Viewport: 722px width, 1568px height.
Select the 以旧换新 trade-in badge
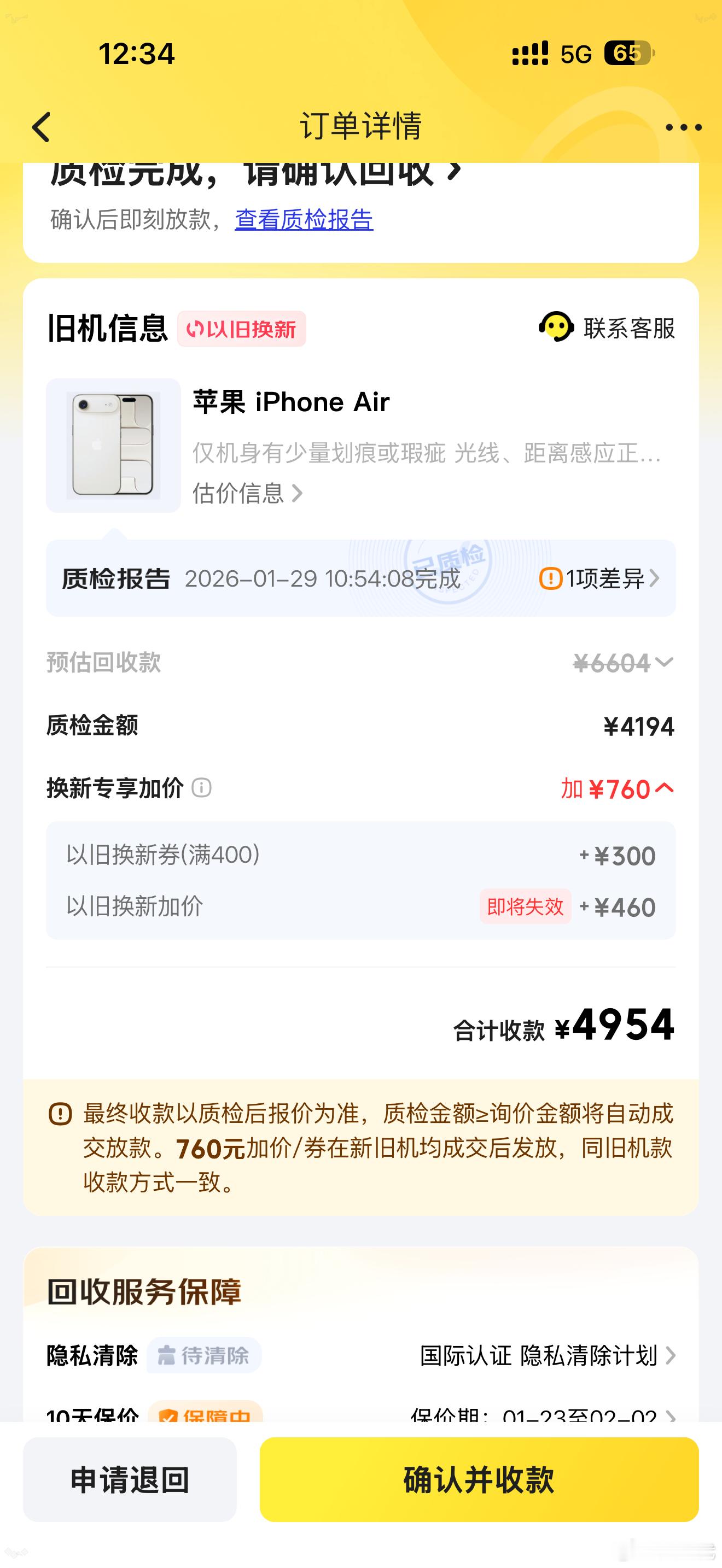click(242, 327)
